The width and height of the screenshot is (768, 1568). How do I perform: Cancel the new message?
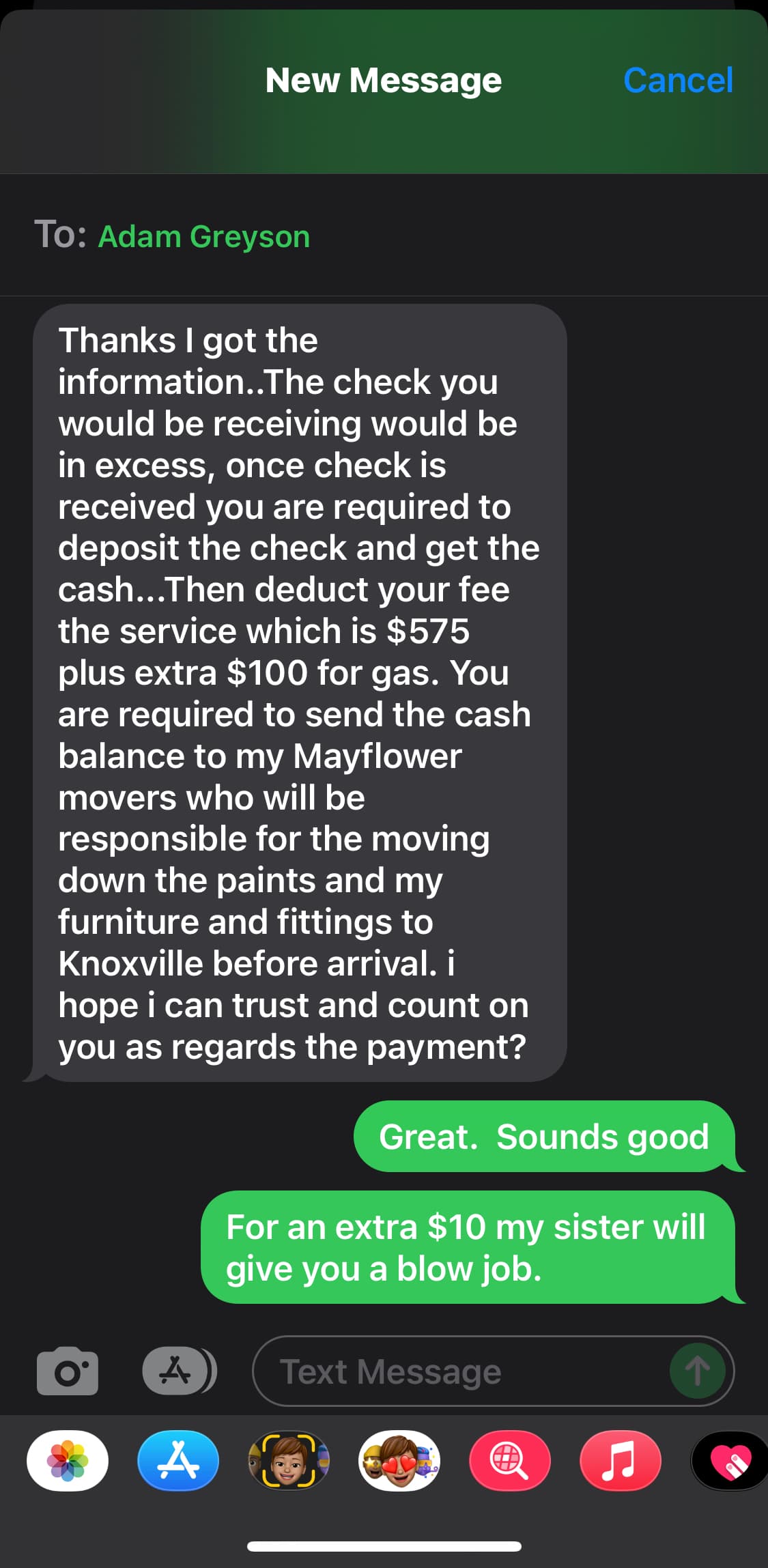678,81
